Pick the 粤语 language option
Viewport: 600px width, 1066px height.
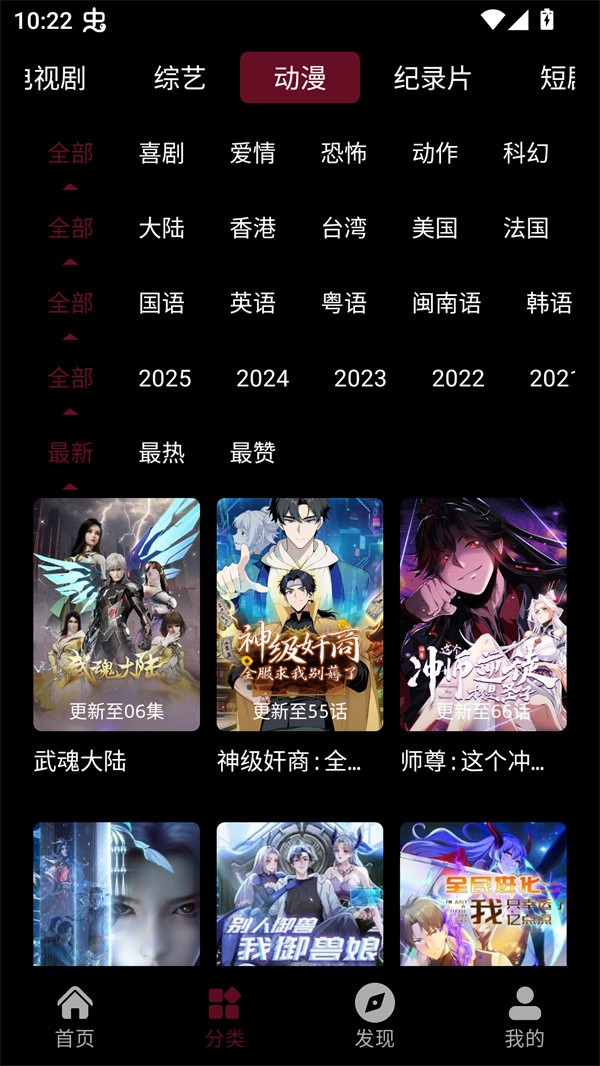coord(344,303)
